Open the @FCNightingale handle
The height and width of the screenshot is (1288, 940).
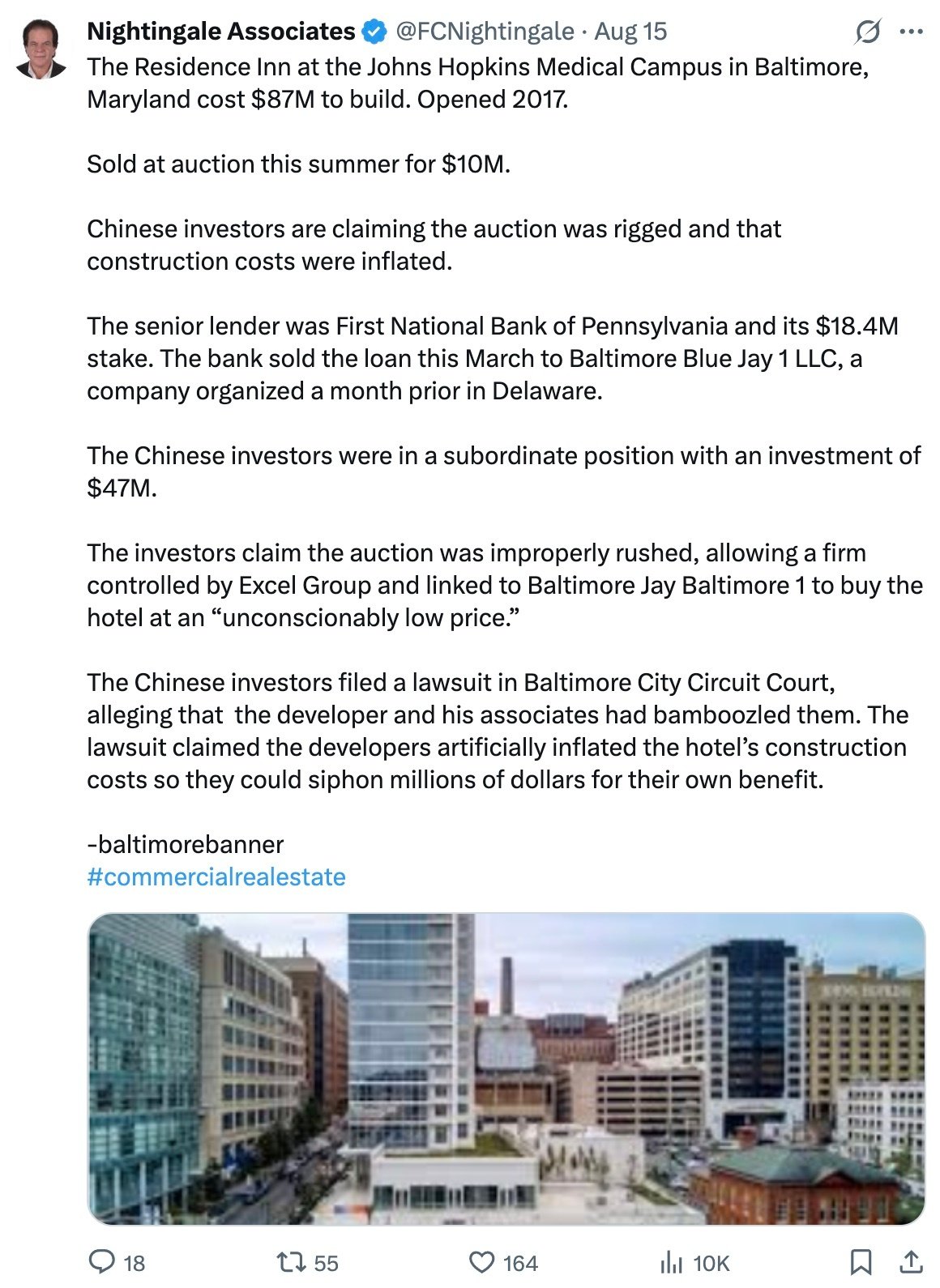484,32
